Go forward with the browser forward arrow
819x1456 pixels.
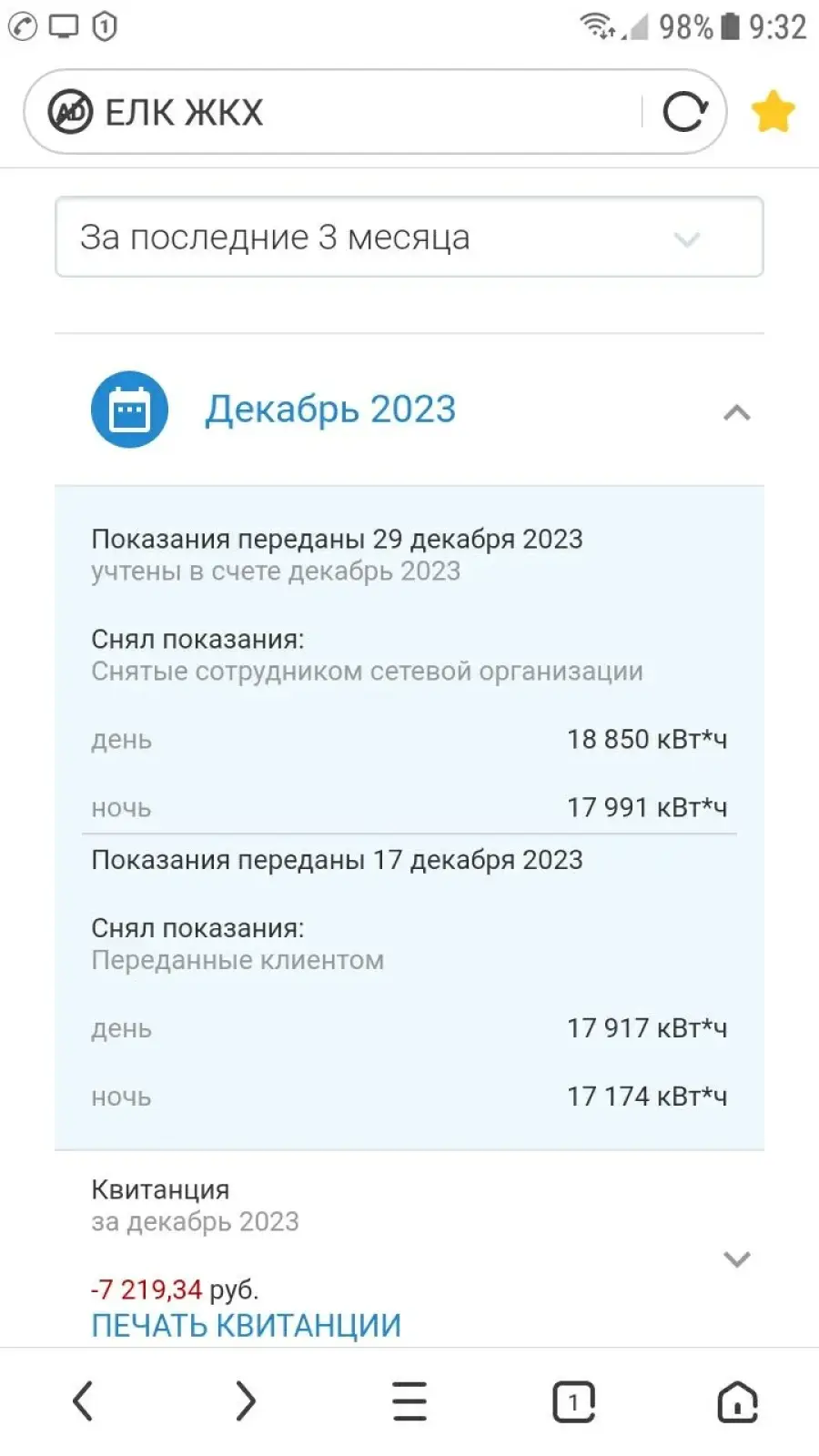click(246, 1400)
